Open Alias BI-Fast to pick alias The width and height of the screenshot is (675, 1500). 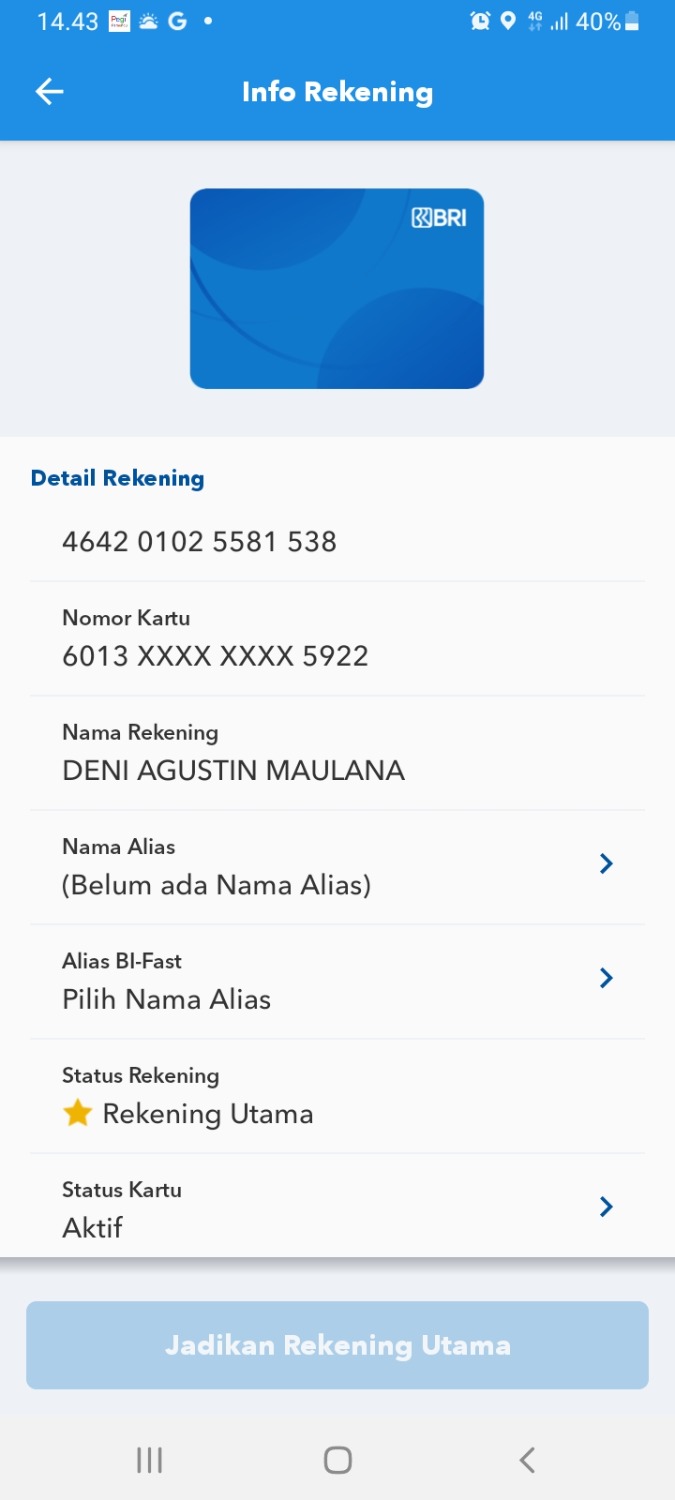pos(336,981)
